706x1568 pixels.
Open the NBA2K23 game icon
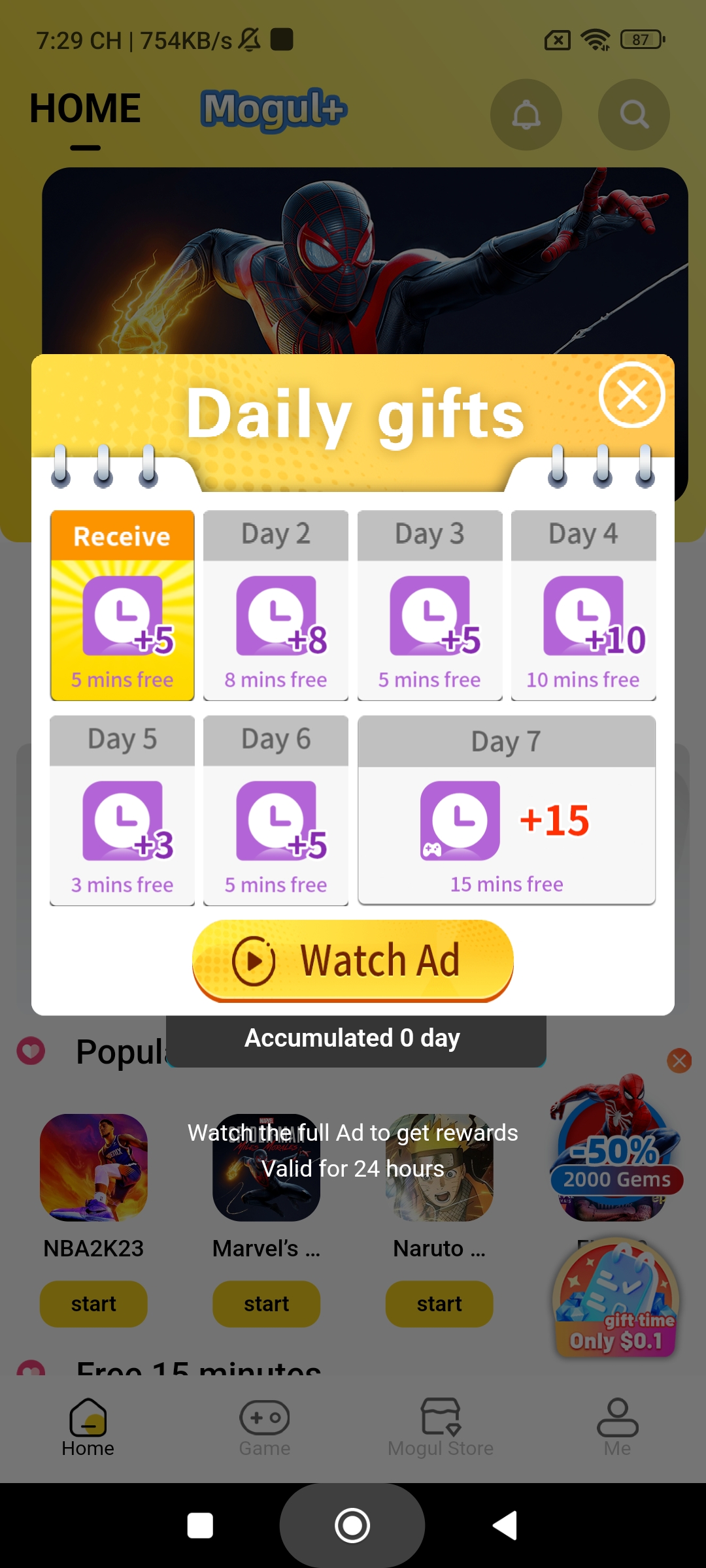click(x=93, y=1169)
